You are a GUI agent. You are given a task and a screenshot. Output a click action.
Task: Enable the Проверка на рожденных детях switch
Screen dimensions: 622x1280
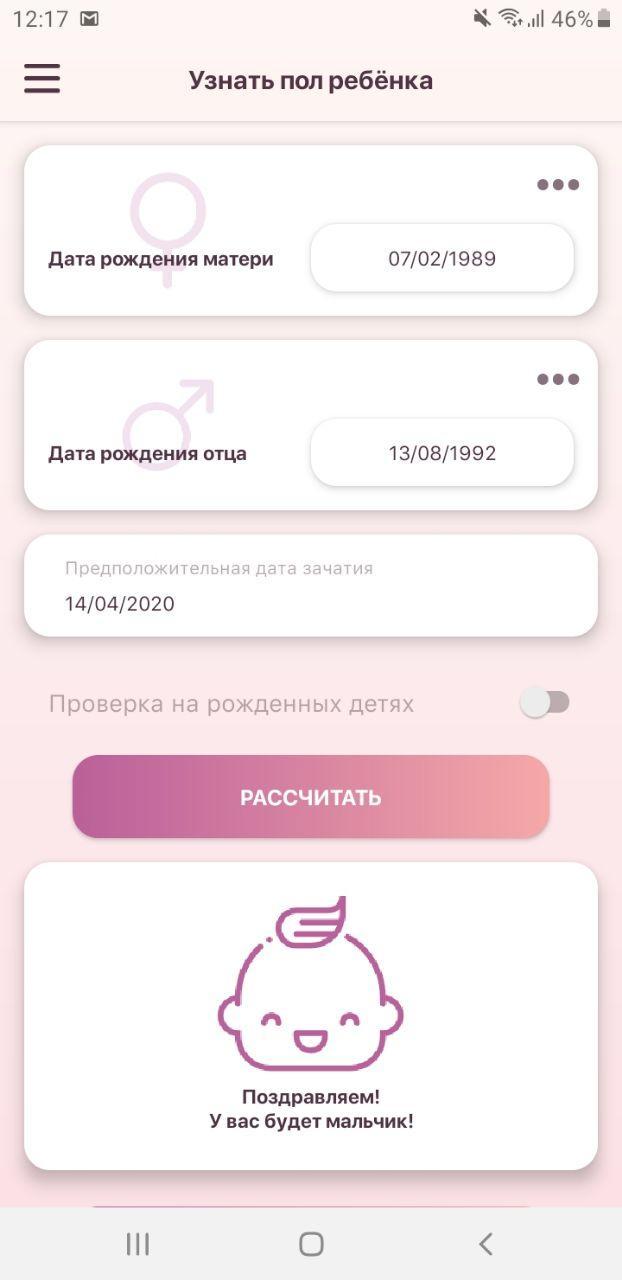pos(545,703)
